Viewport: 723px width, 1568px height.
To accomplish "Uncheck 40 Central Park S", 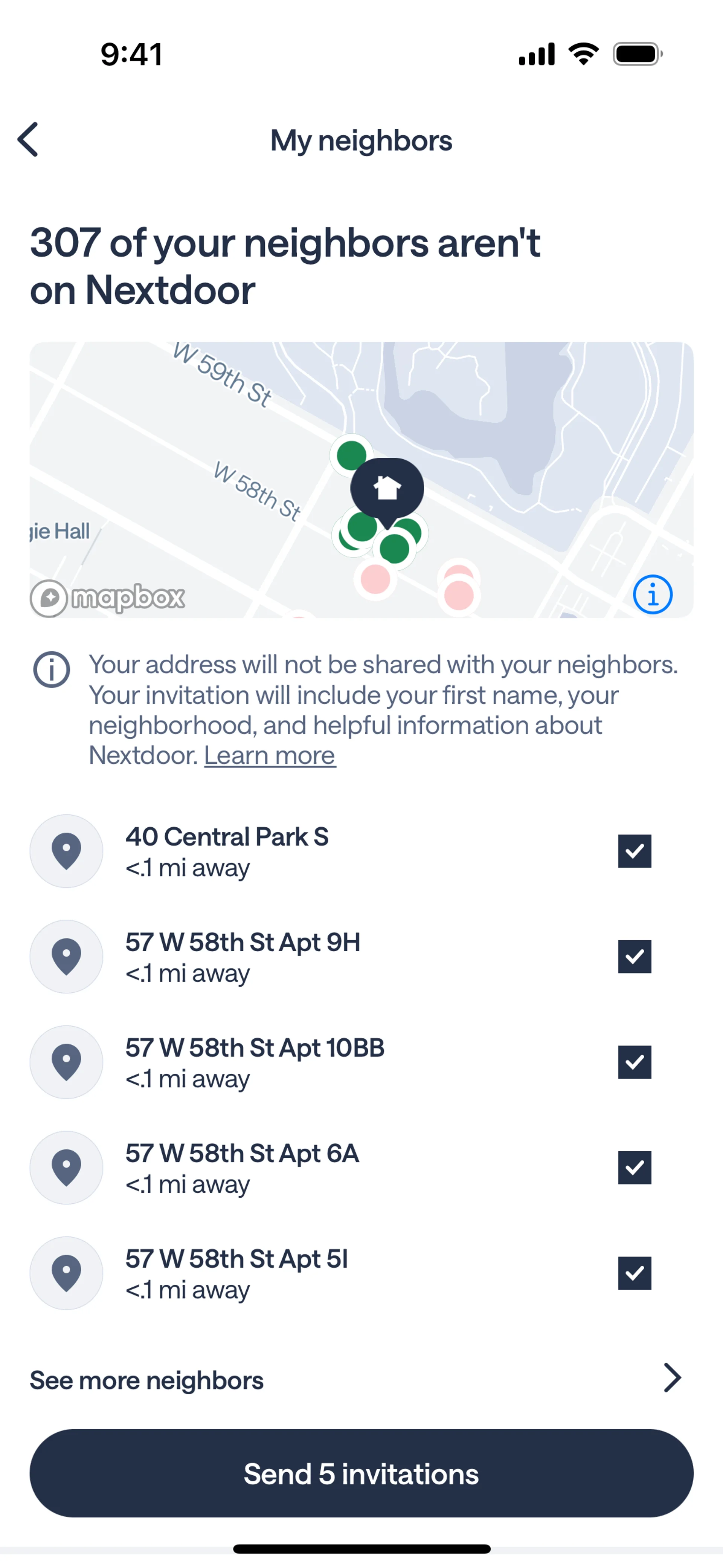I will tap(634, 850).
